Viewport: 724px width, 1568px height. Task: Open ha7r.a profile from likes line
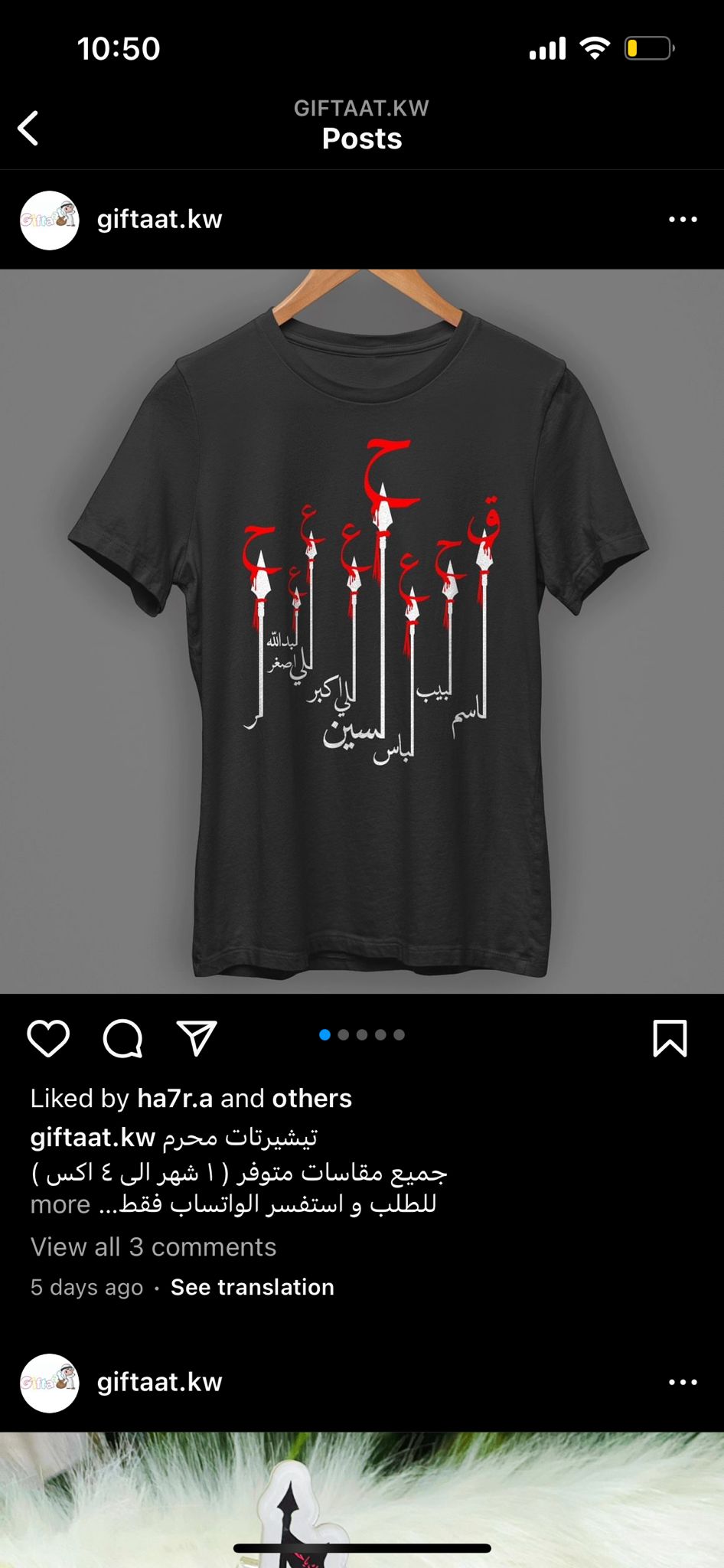(175, 1099)
